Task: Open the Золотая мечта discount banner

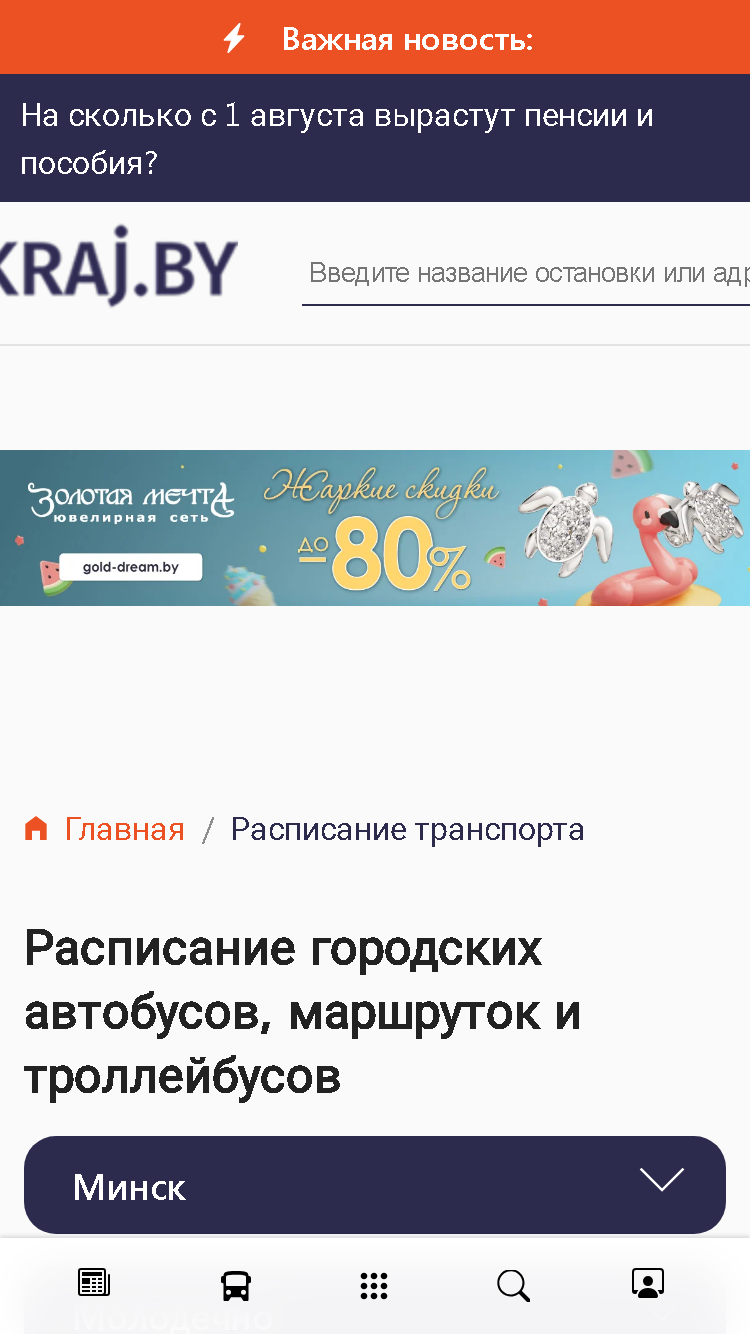Action: click(375, 528)
